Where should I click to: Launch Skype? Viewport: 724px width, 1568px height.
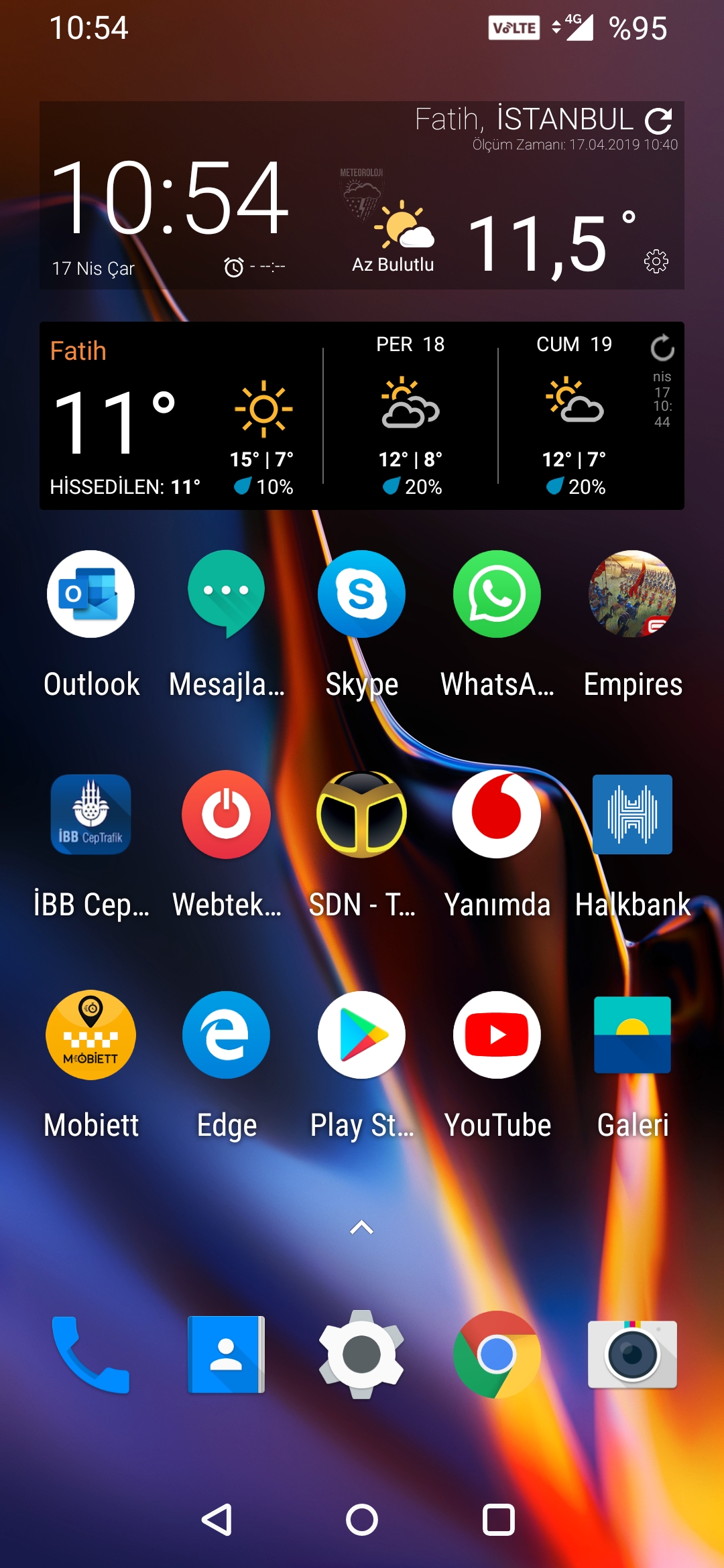point(361,594)
